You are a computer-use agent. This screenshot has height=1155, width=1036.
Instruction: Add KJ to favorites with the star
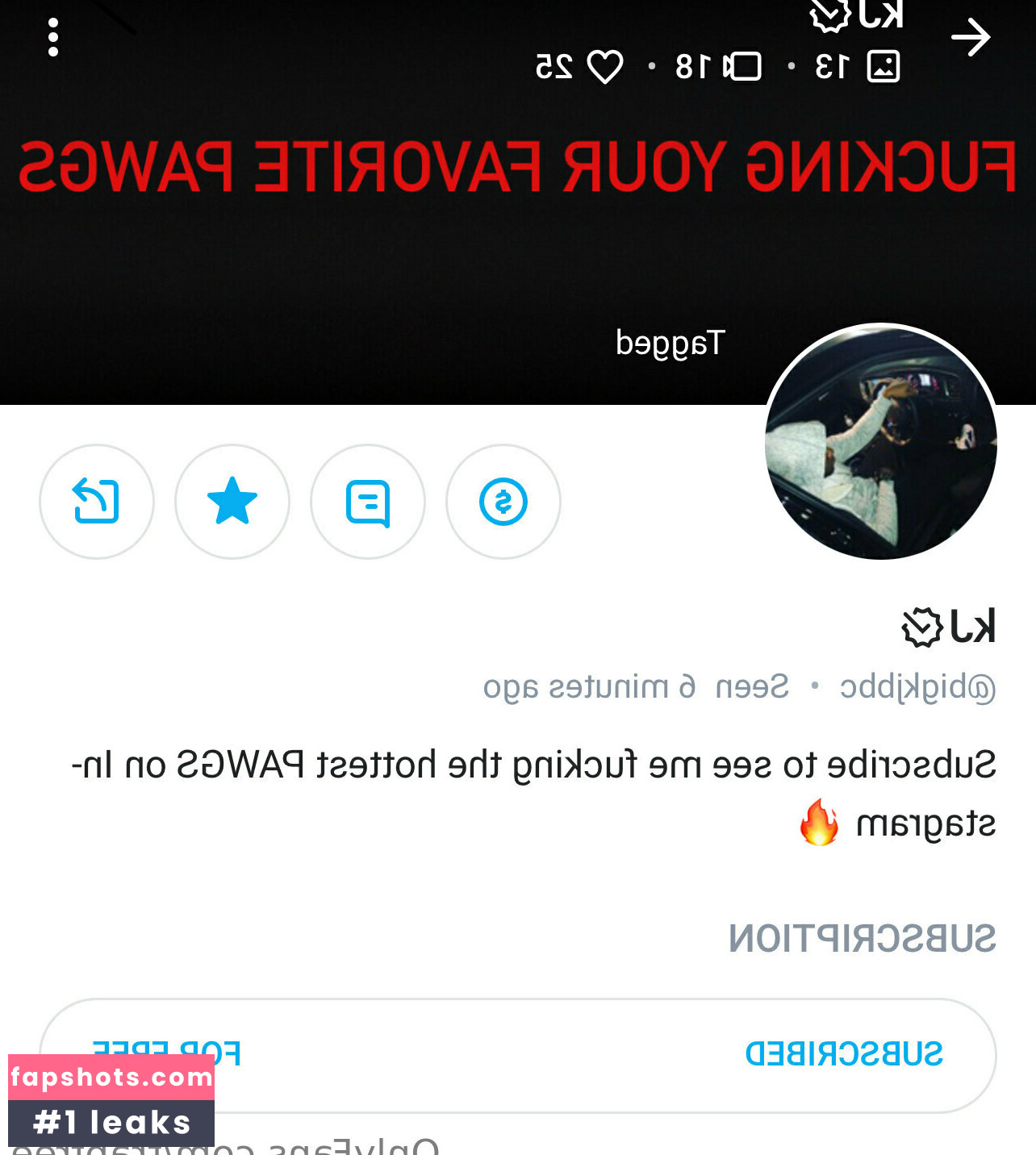click(232, 502)
